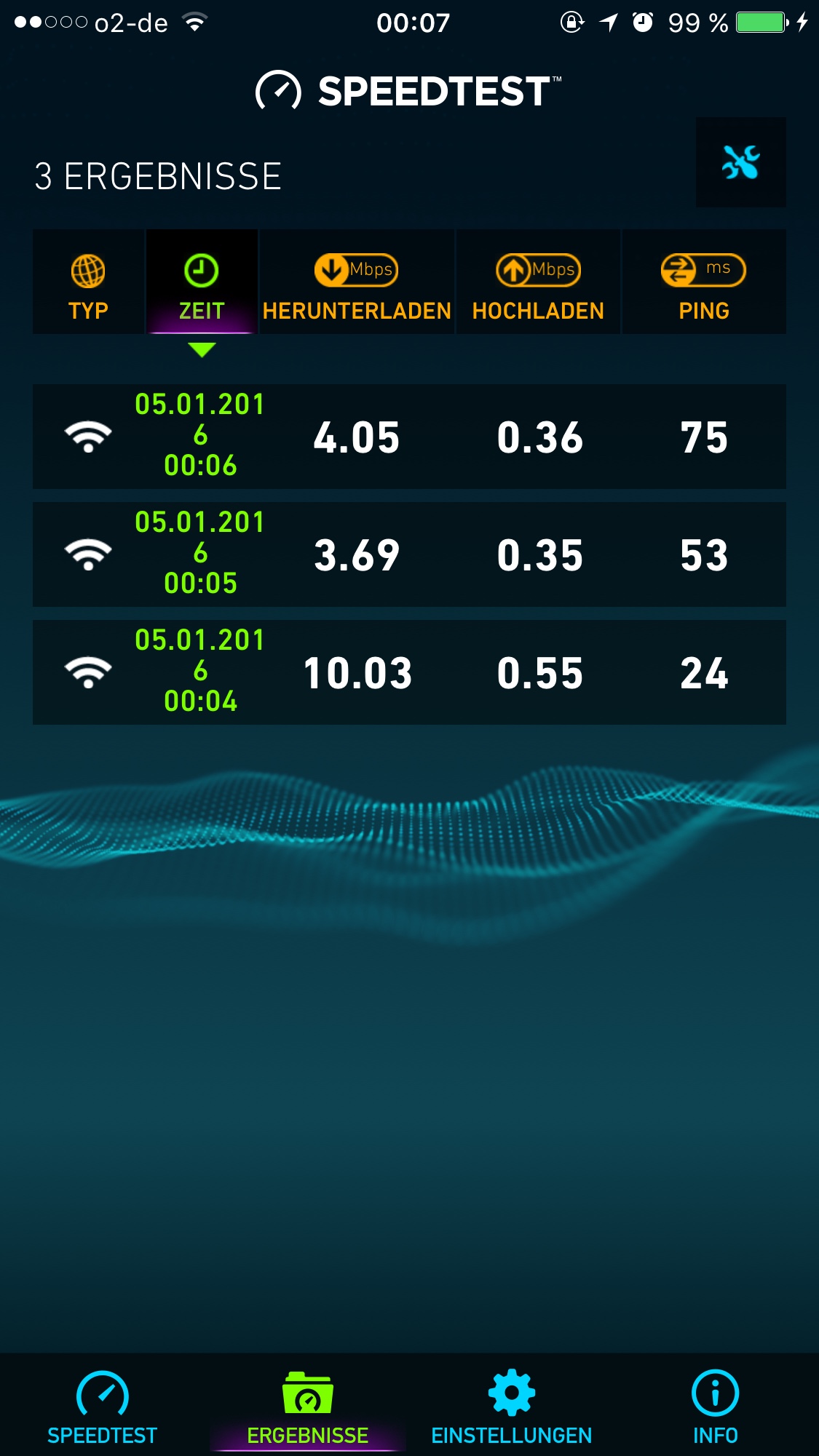Sort by HOCHLADEN speed
The image size is (819, 1456).
pyautogui.click(x=538, y=284)
